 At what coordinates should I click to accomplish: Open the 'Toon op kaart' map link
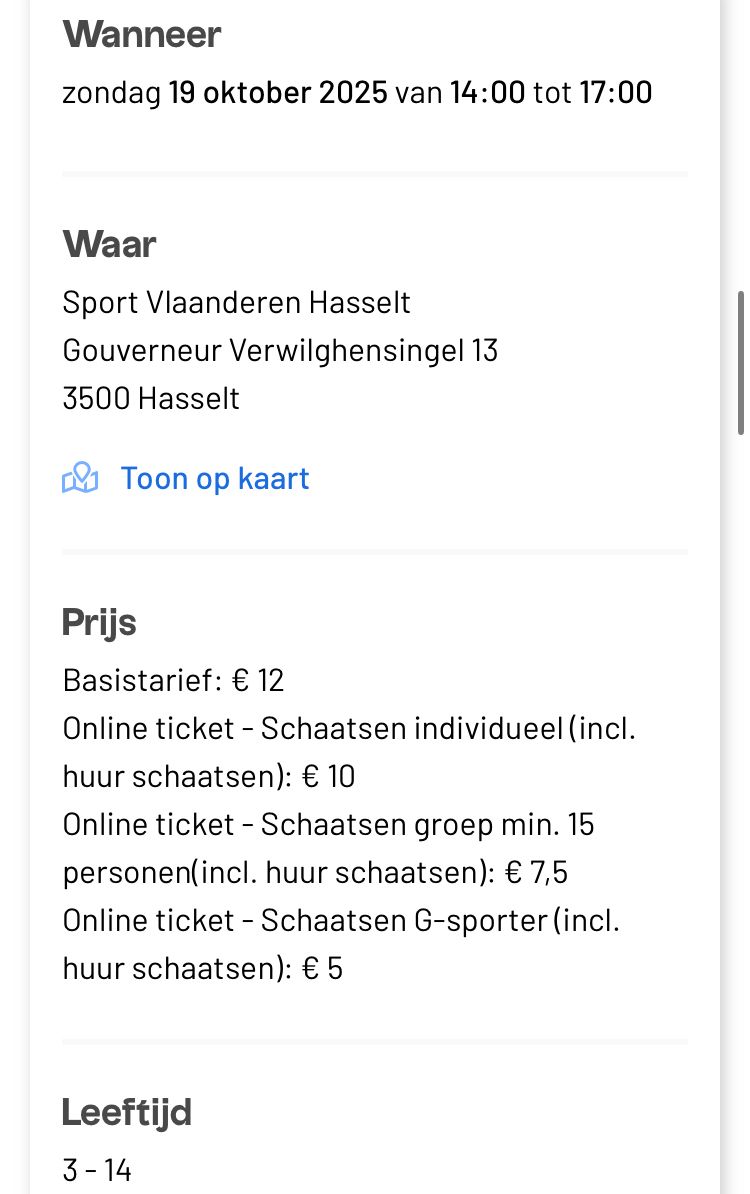point(214,478)
